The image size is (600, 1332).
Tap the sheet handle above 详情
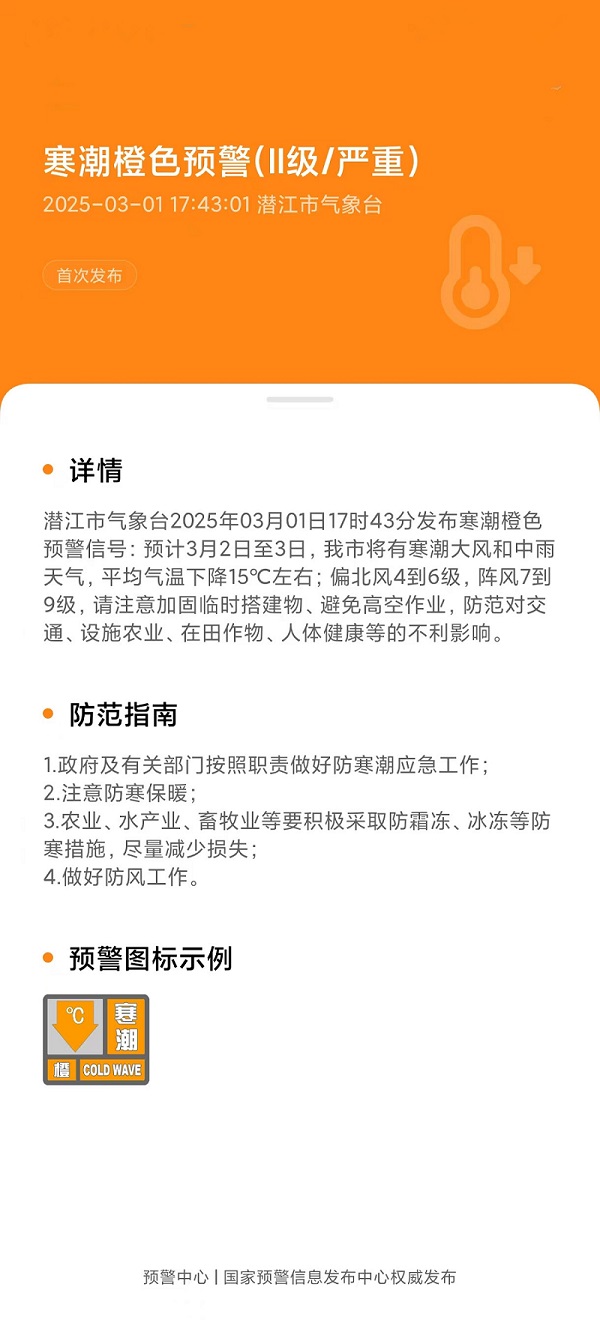pyautogui.click(x=300, y=400)
